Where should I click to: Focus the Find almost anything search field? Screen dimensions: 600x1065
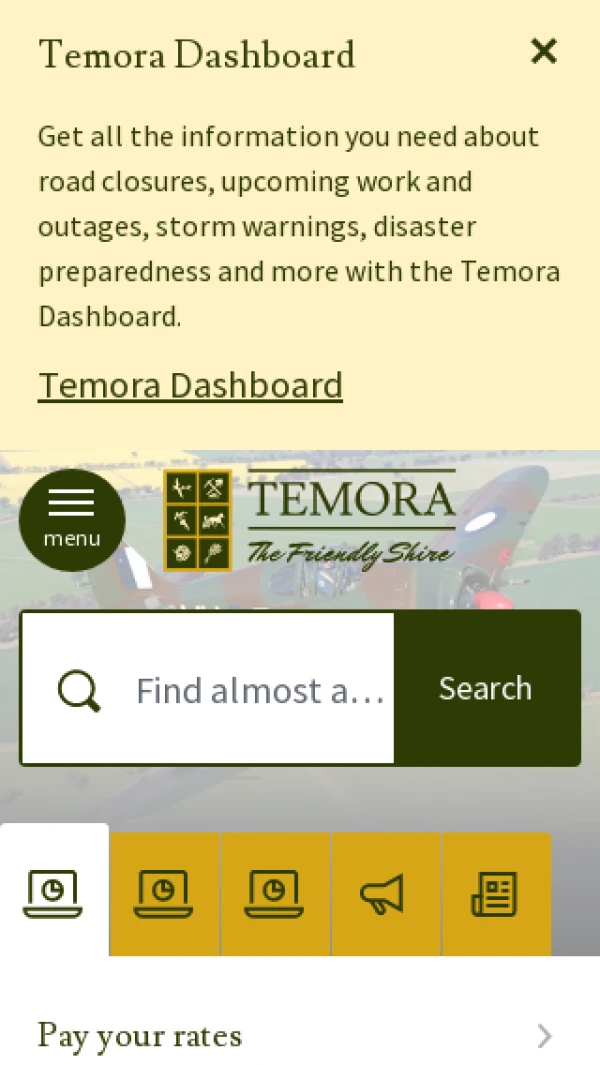[x=260, y=690]
